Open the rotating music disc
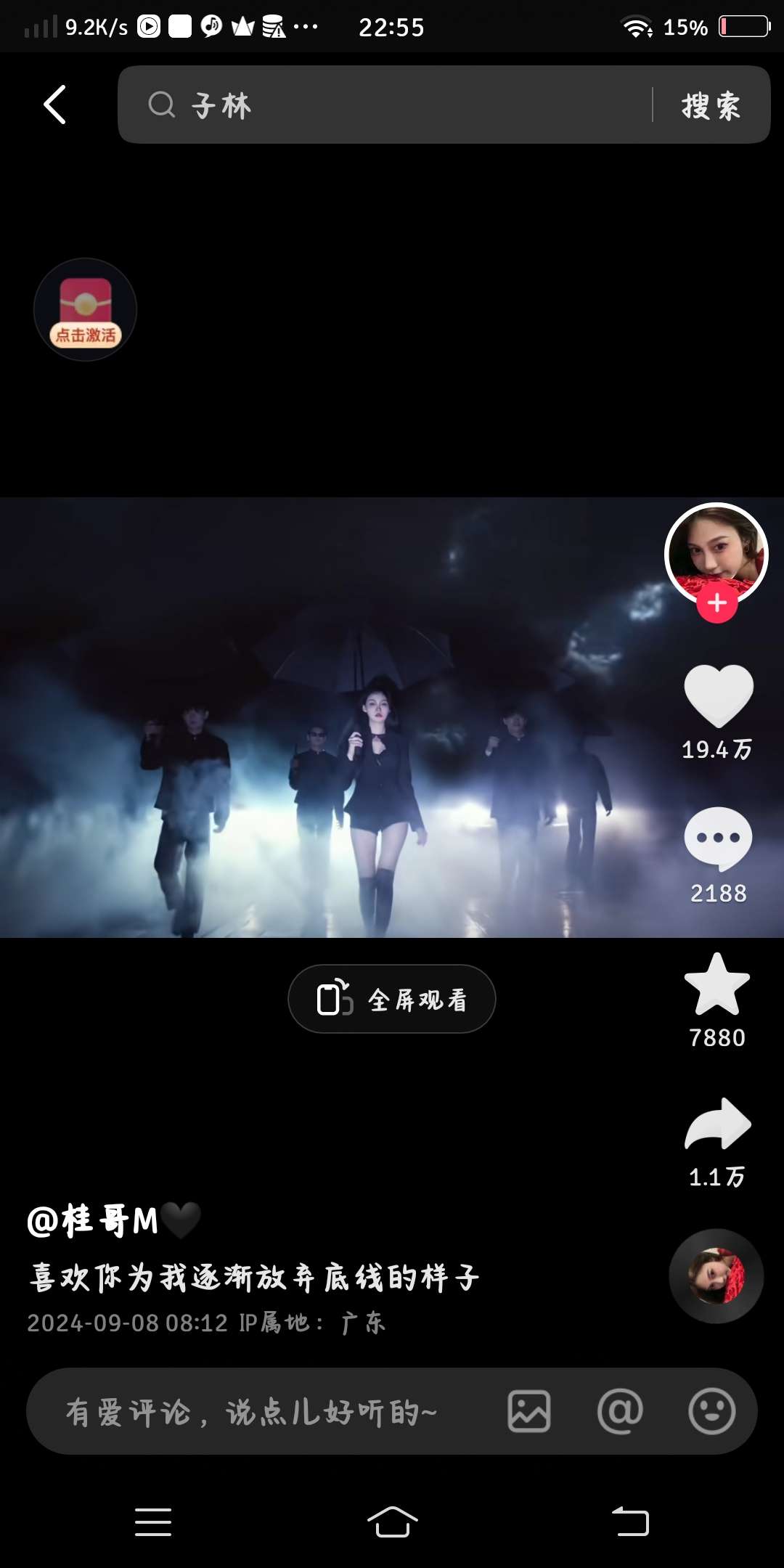Screen dimensions: 784x1568 716,1276
